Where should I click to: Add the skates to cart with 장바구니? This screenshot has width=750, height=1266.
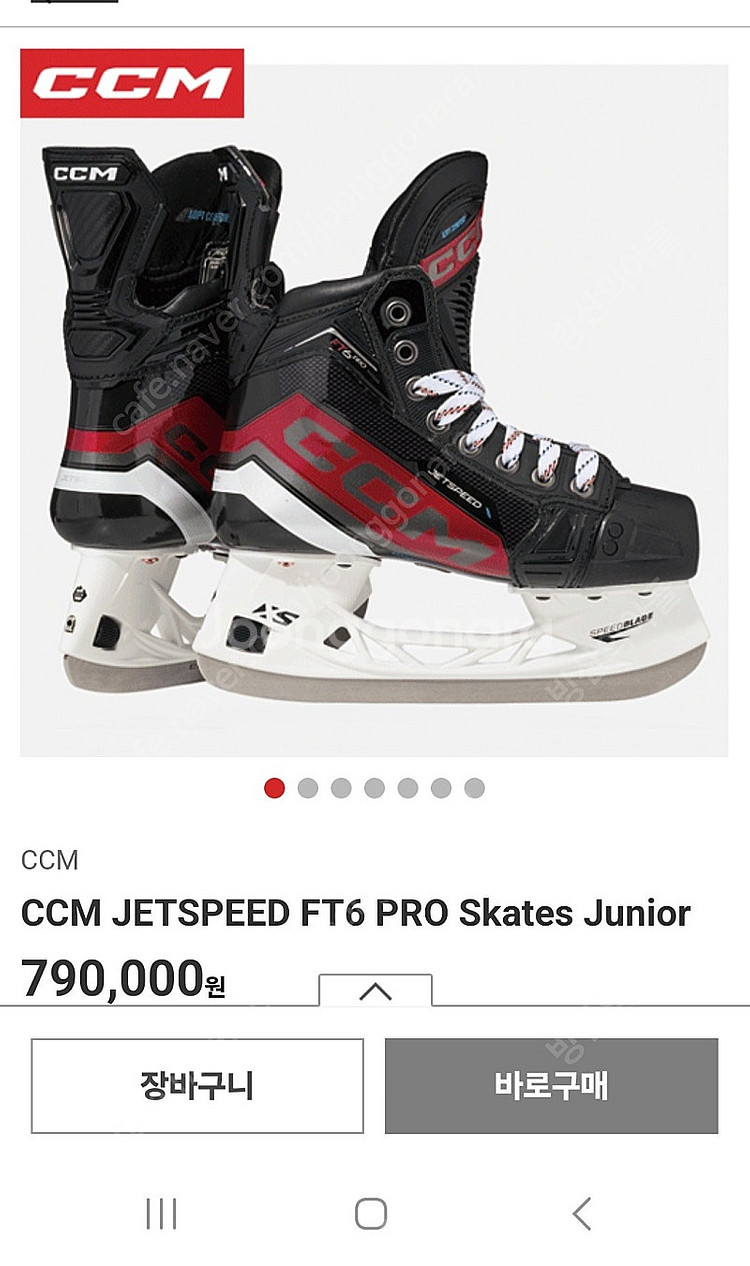197,1085
